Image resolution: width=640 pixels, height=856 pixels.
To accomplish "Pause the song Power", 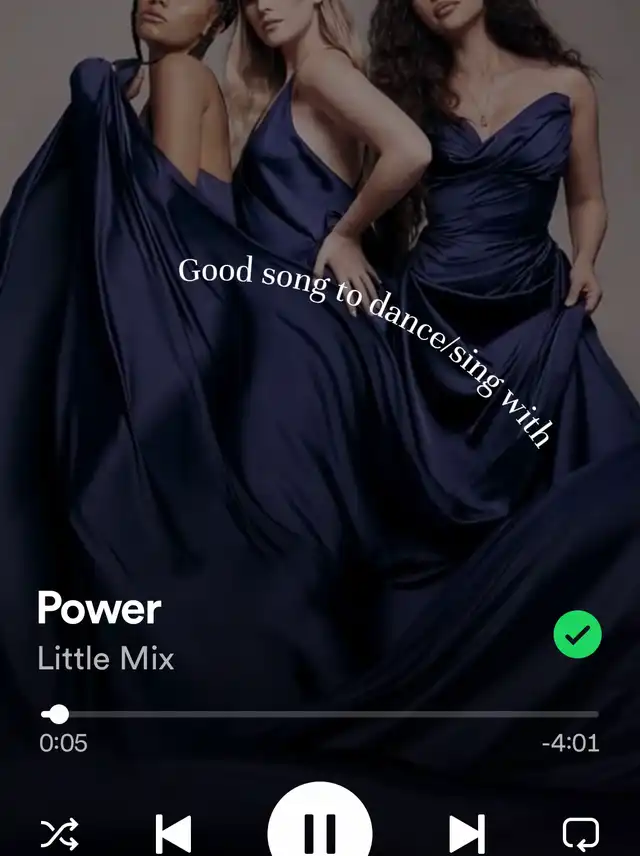I will coord(320,828).
